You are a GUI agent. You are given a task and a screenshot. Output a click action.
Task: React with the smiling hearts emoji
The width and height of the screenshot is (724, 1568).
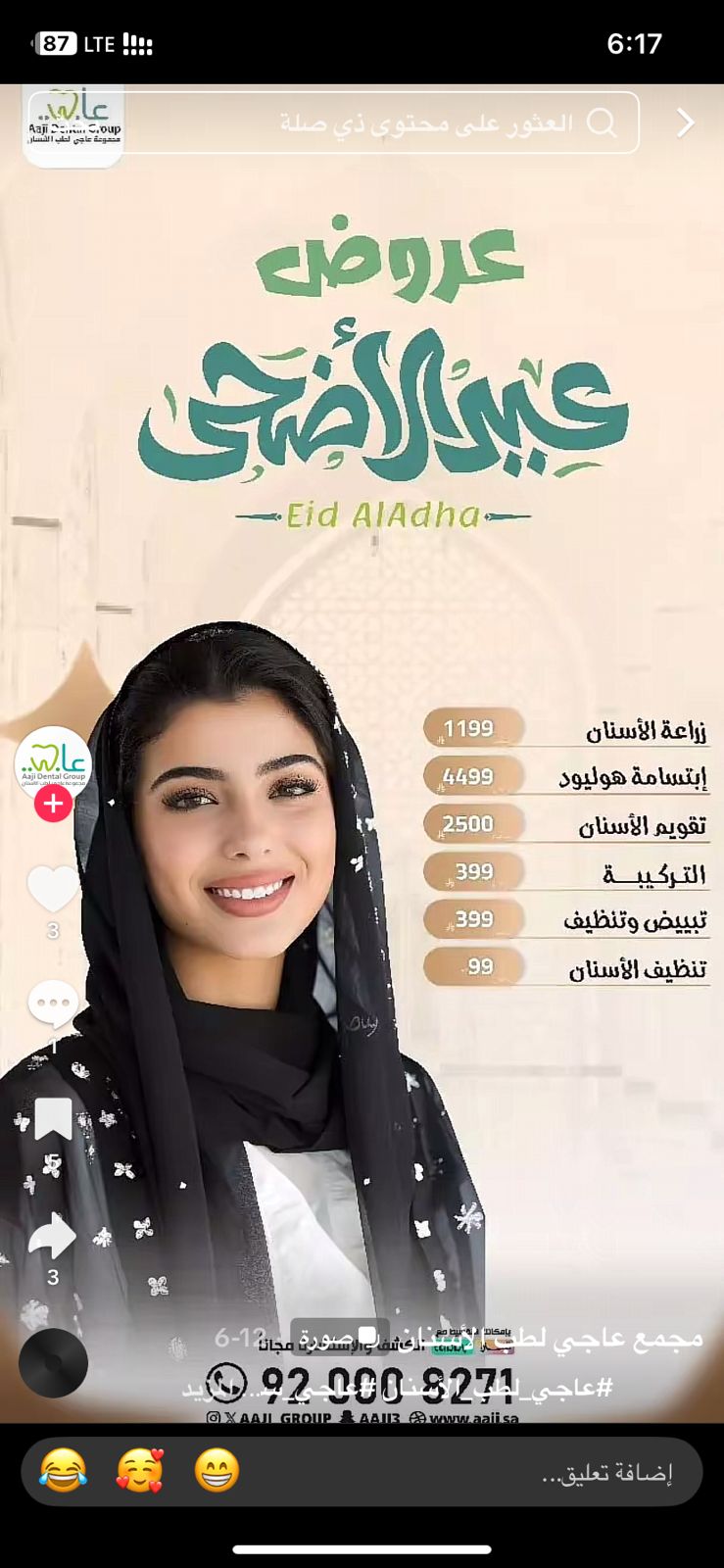140,1472
